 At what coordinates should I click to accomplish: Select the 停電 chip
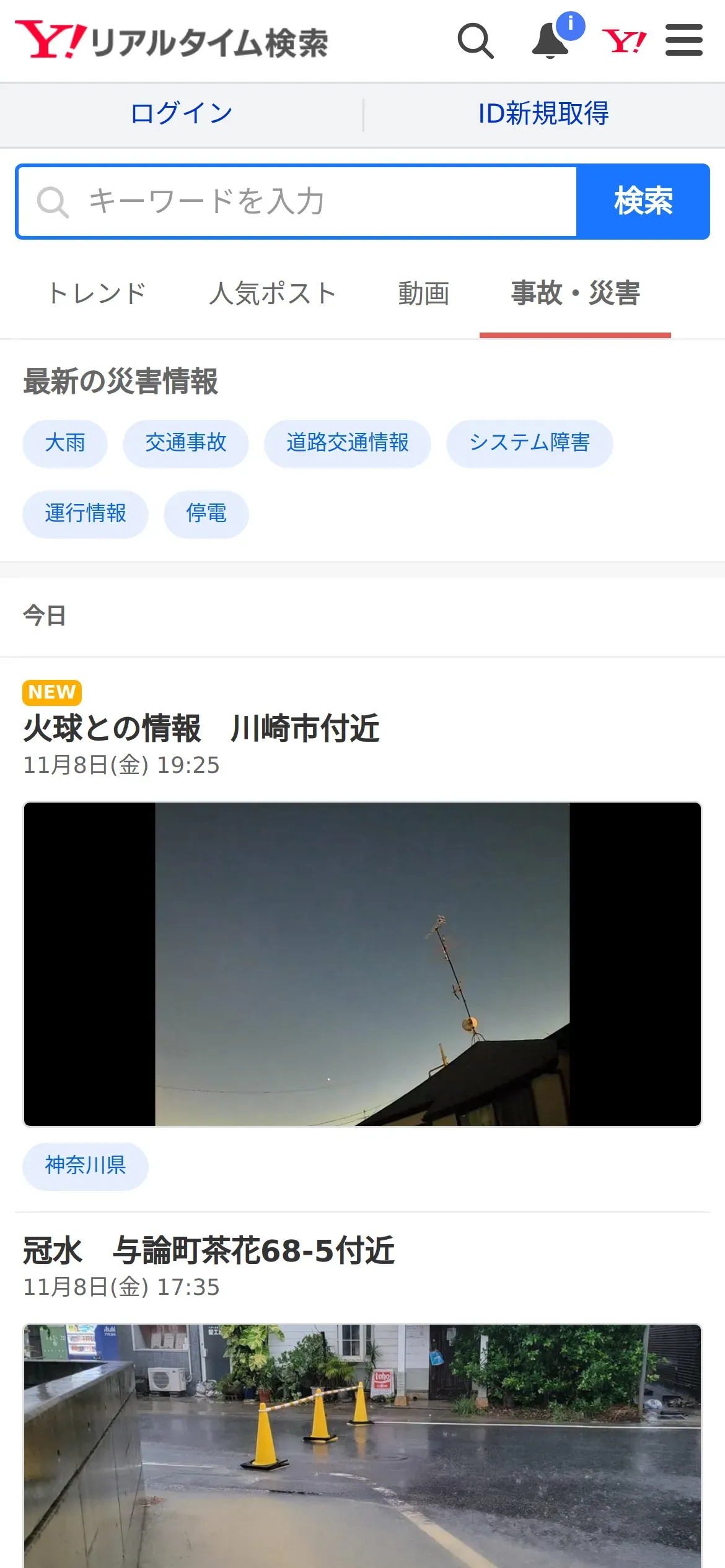206,514
